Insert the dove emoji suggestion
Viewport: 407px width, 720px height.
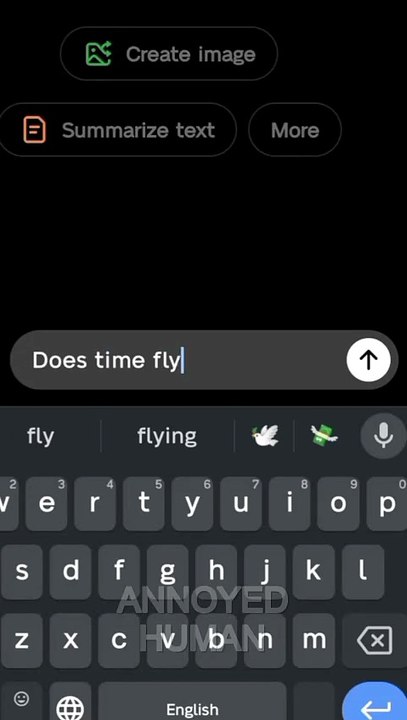coord(265,436)
